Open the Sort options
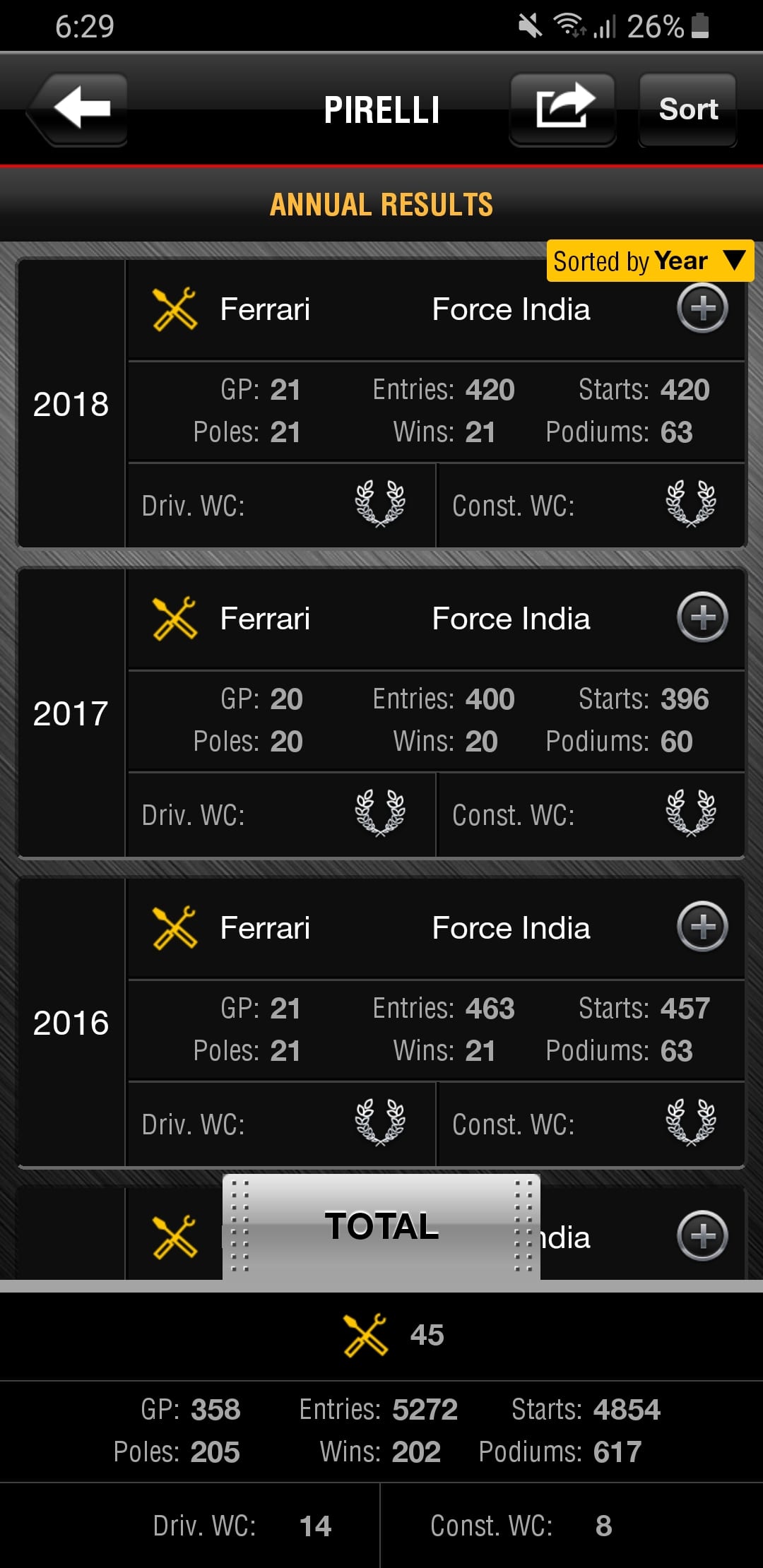This screenshot has height=1568, width=763. (687, 109)
